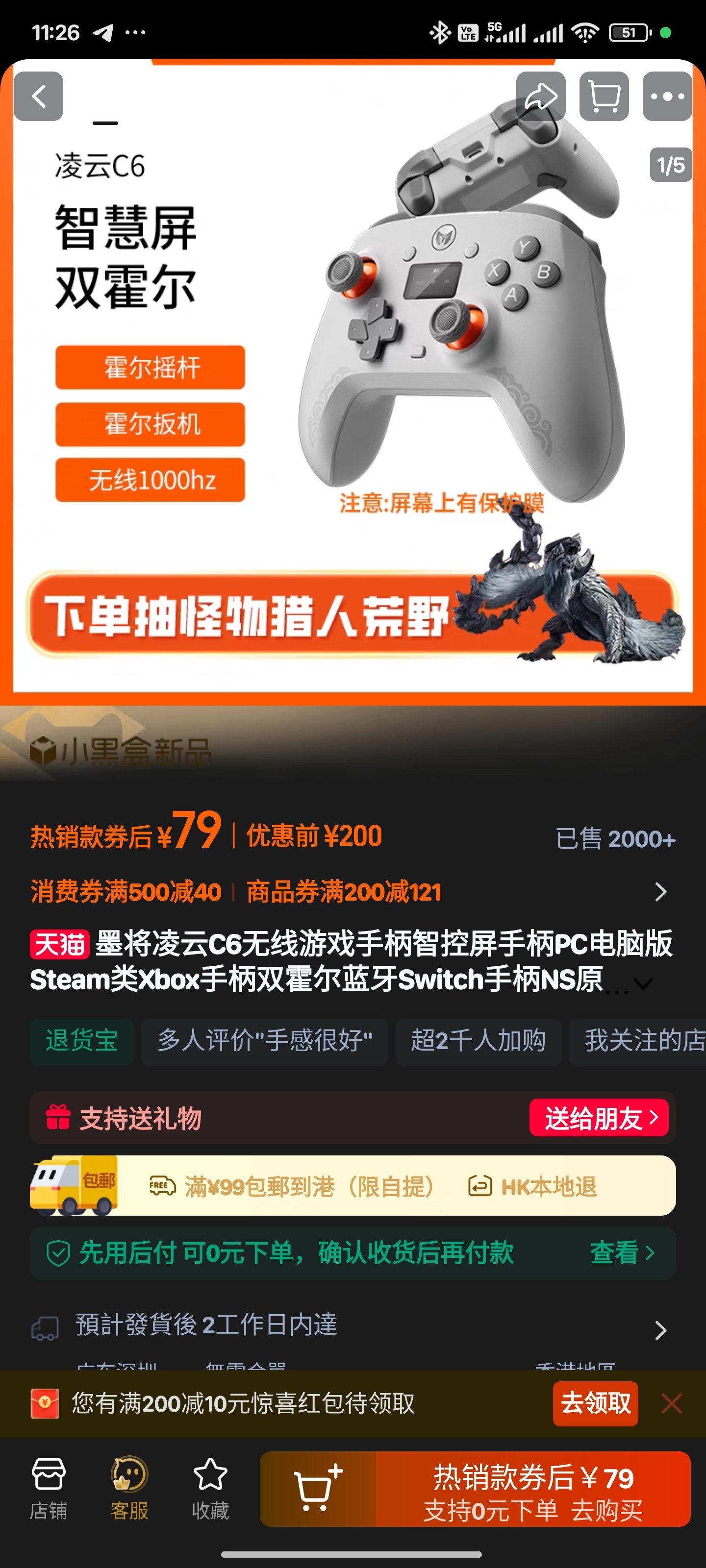The image size is (706, 1568).
Task: View 先用后付 details via 查看
Action: click(621, 1253)
